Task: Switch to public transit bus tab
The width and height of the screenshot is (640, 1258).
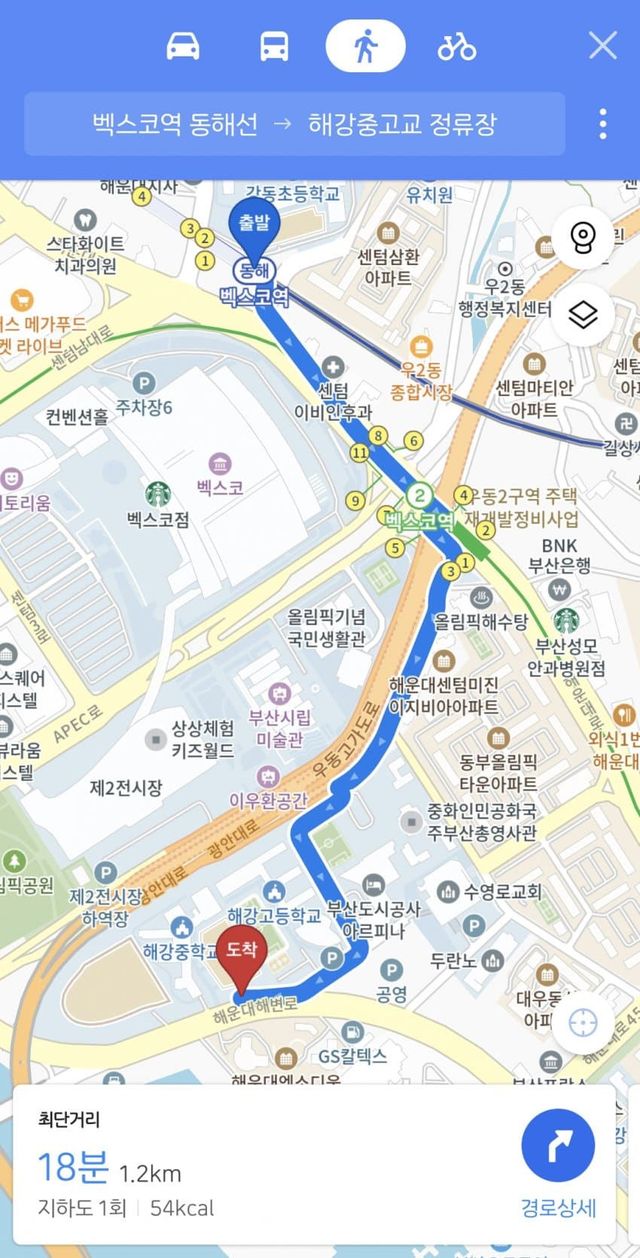Action: [x=274, y=46]
